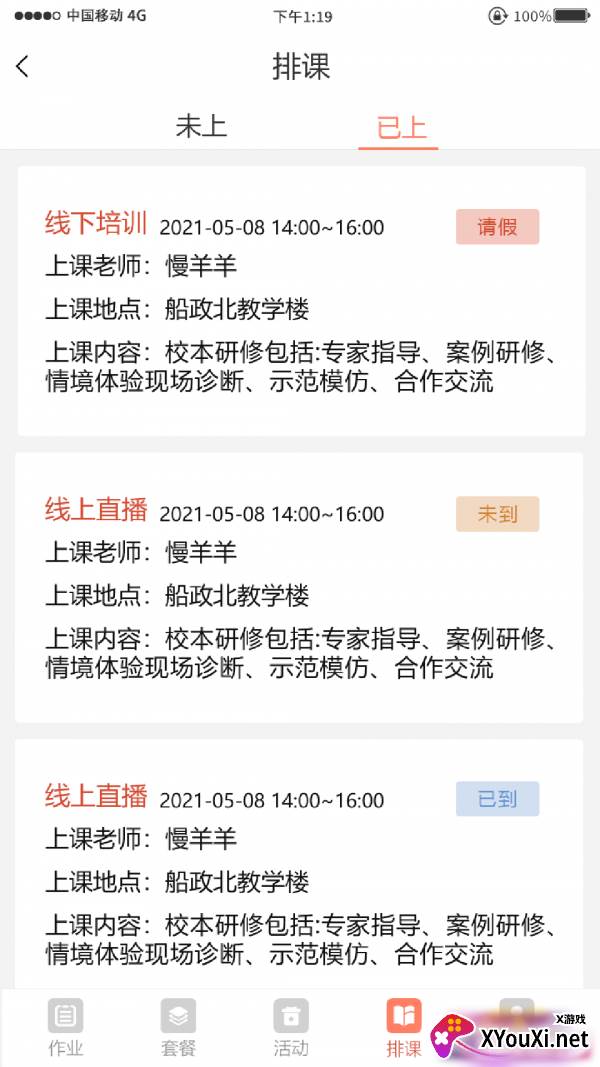Switch to the 未上 tab
This screenshot has height=1067, width=600.
pos(201,127)
